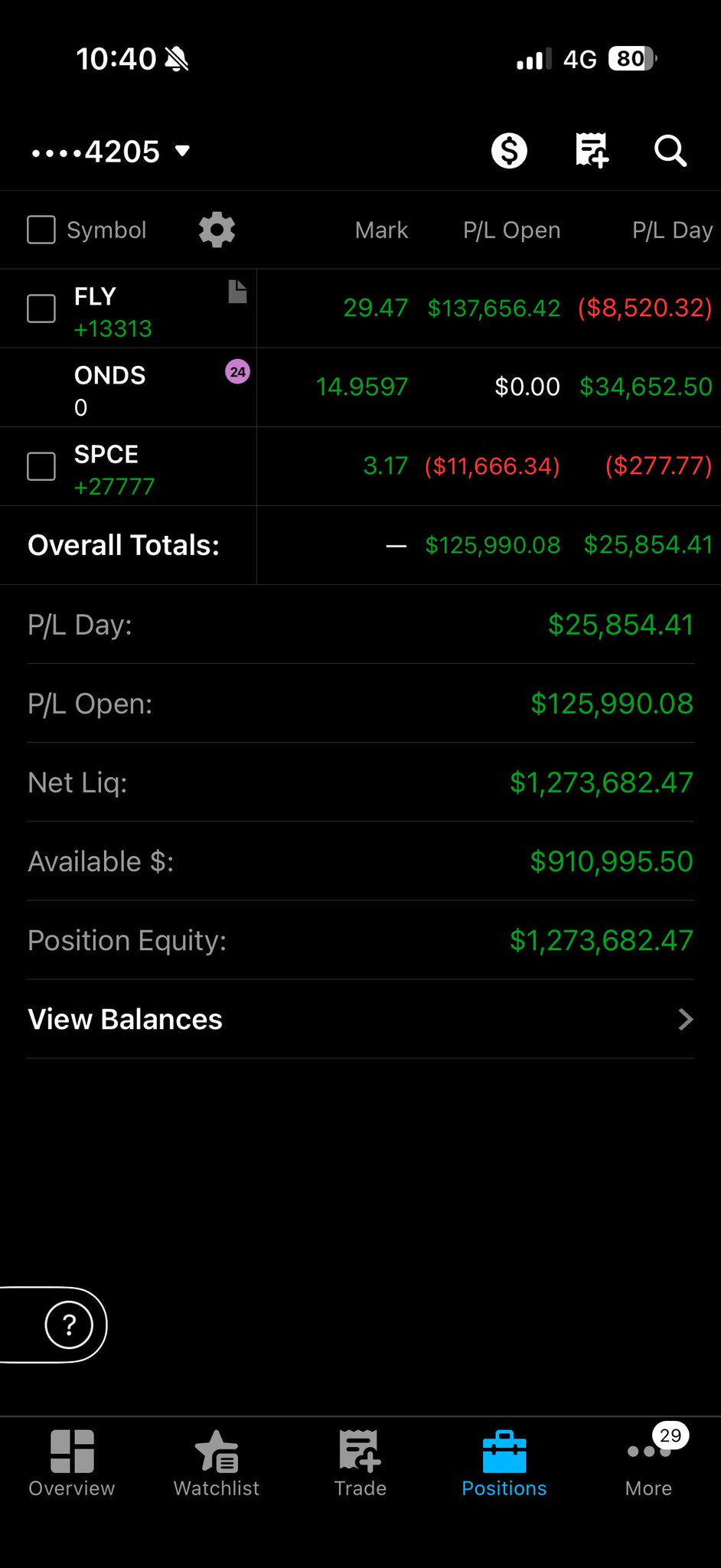Image resolution: width=721 pixels, height=1568 pixels.
Task: Open the search magnifier
Action: (670, 151)
